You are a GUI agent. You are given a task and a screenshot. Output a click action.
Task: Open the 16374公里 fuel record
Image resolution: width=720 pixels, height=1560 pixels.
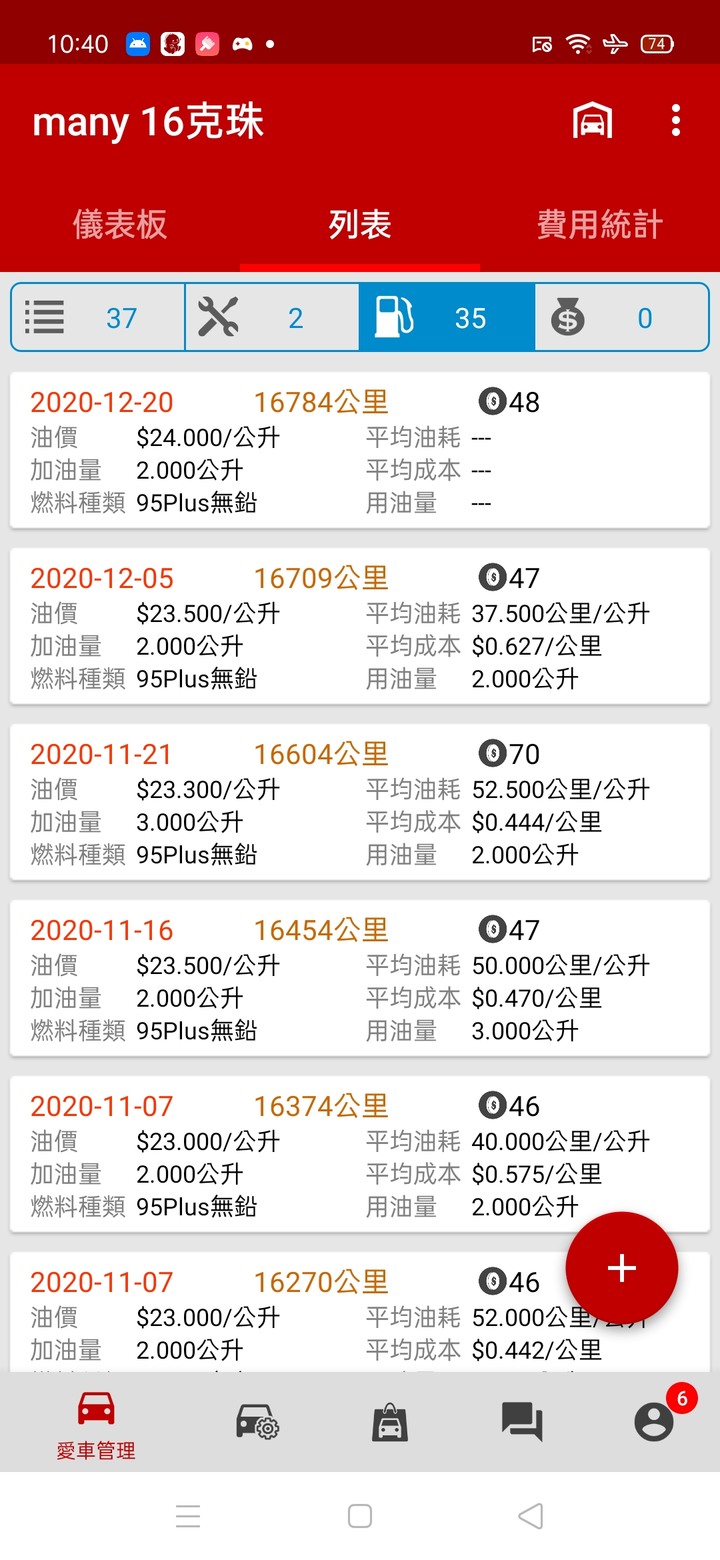360,1154
